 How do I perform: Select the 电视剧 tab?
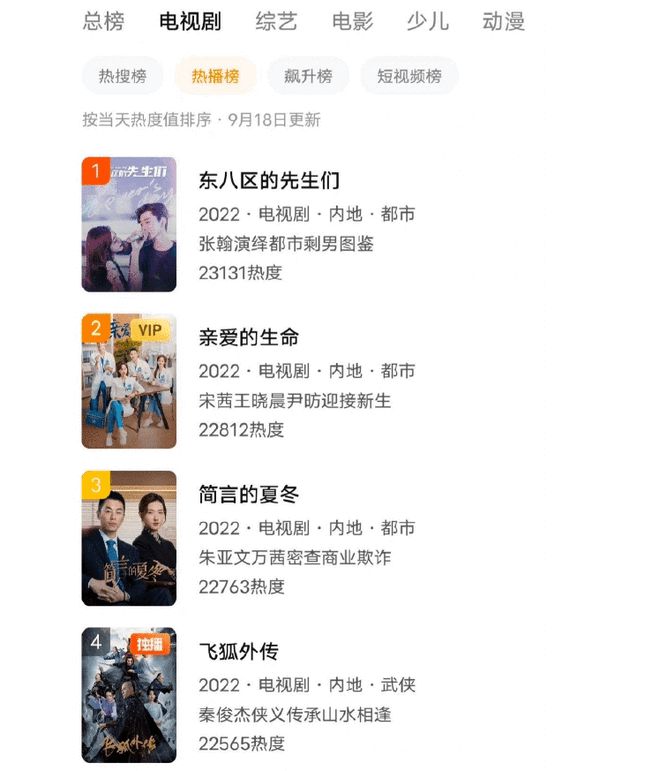[190, 21]
